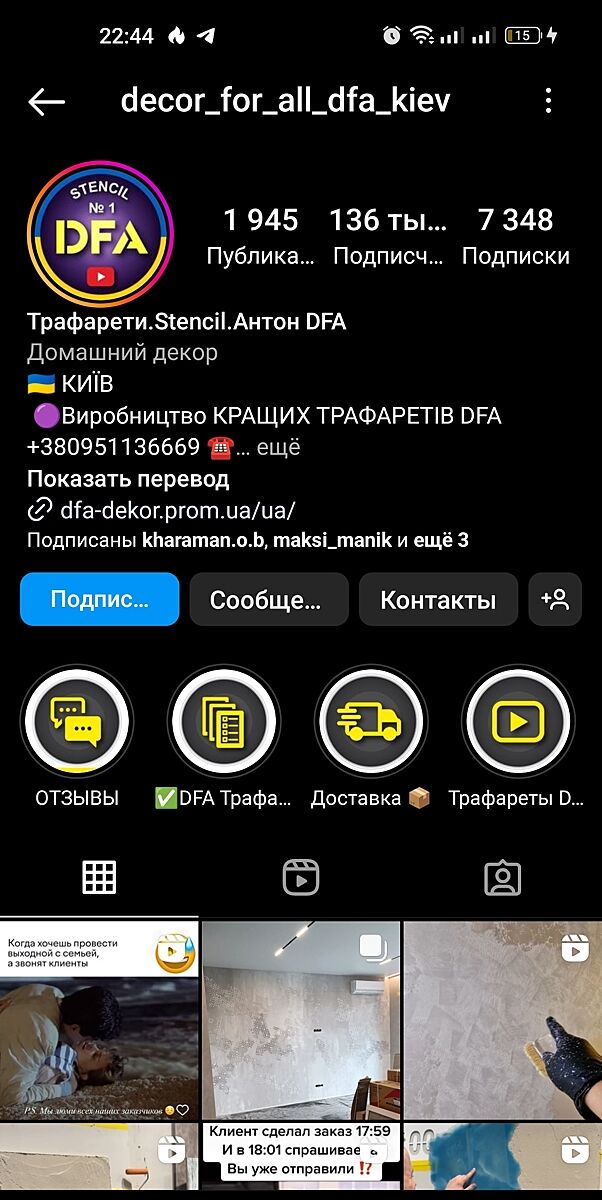Open the 136 тыс. Подписчики list
Viewport: 602px width, 1200px height.
pos(388,237)
